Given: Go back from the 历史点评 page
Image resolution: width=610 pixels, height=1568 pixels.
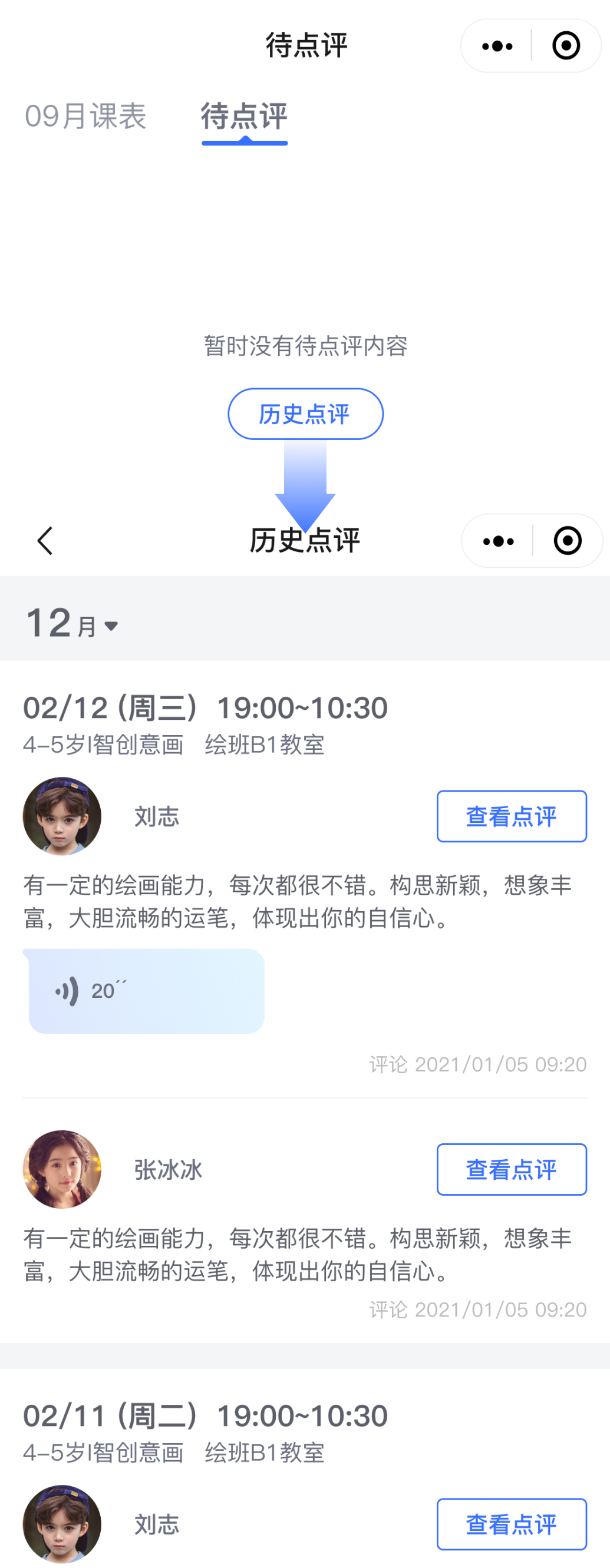Looking at the screenshot, I should point(45,541).
